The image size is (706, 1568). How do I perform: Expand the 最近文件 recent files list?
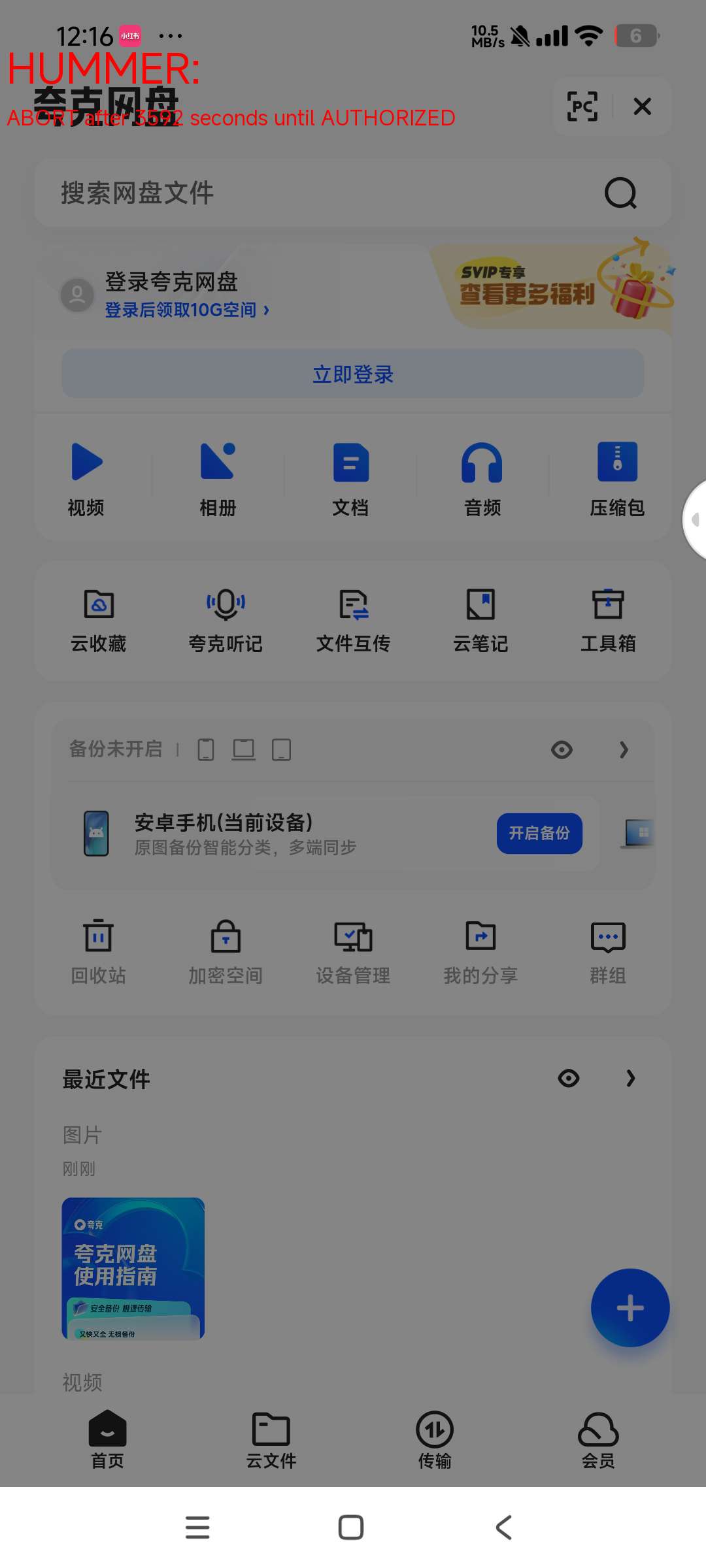630,1079
